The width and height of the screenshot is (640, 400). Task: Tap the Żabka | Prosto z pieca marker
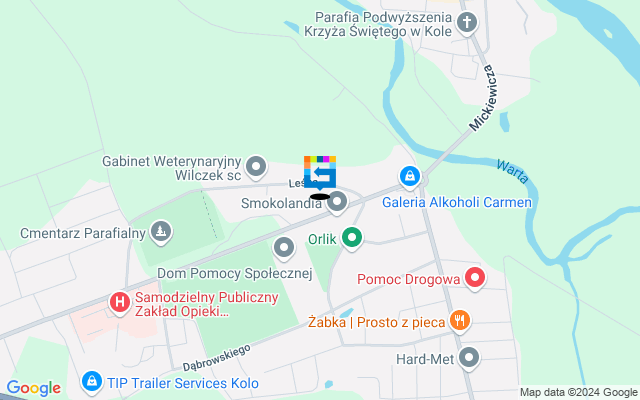(x=460, y=321)
